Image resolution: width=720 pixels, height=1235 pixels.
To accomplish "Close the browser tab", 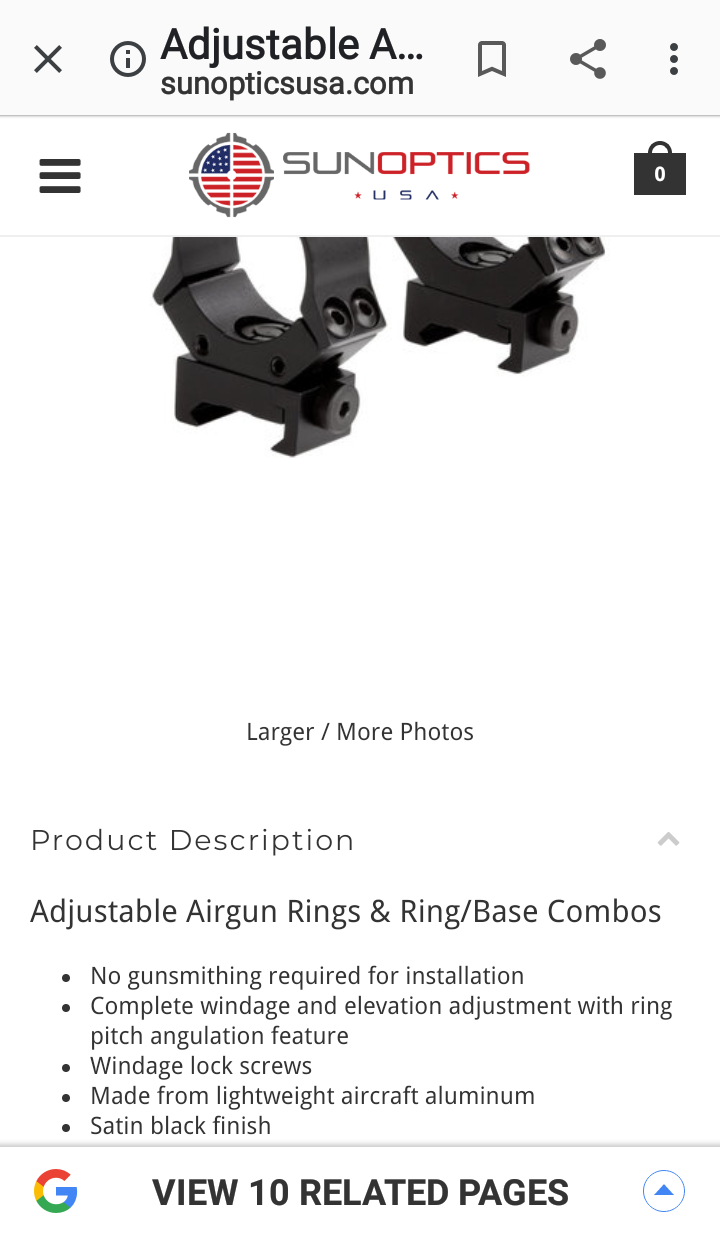I will 47,60.
